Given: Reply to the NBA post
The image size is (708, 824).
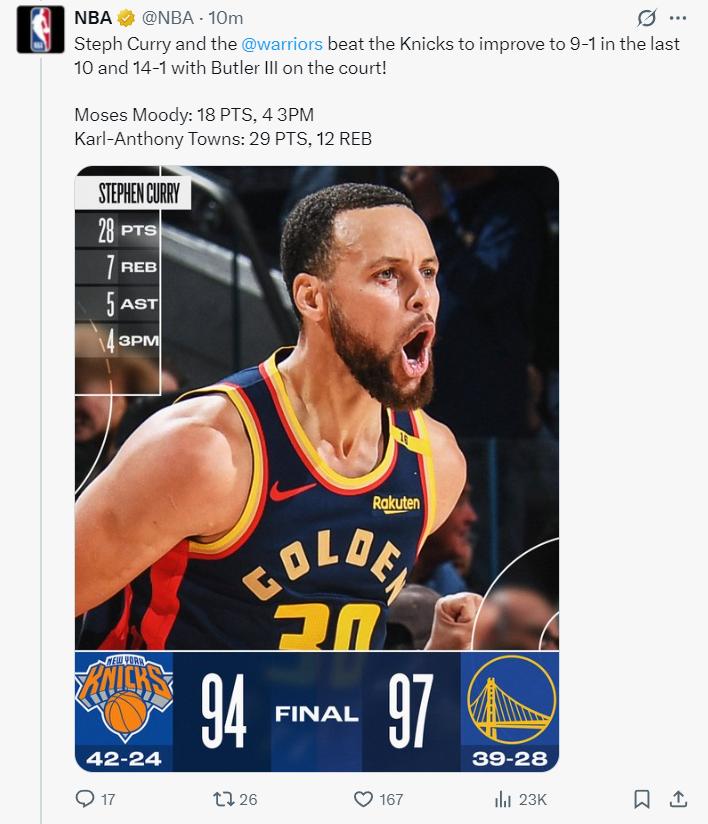Looking at the screenshot, I should pyautogui.click(x=85, y=798).
